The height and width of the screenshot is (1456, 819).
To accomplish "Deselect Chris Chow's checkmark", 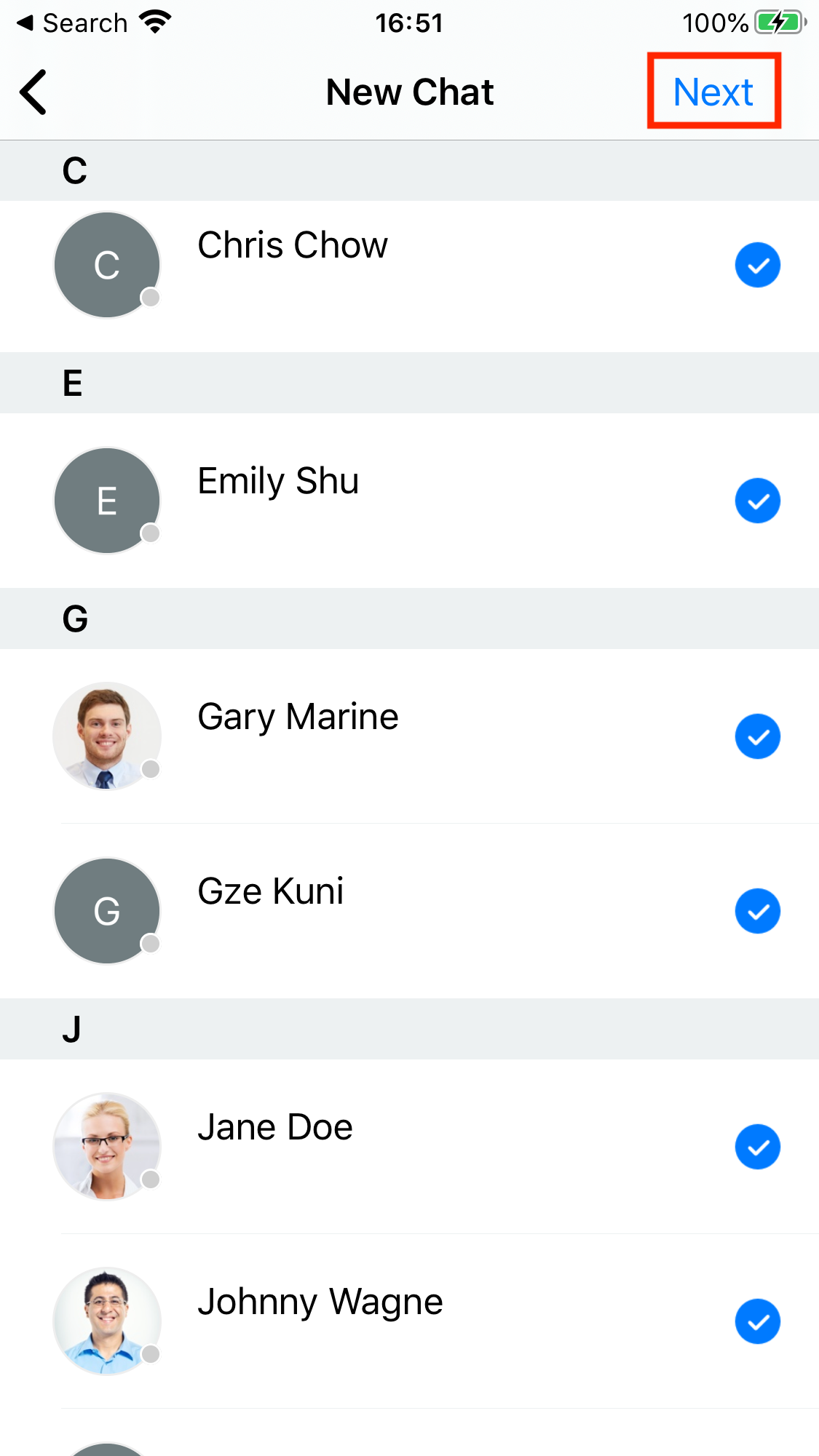I will (x=757, y=265).
